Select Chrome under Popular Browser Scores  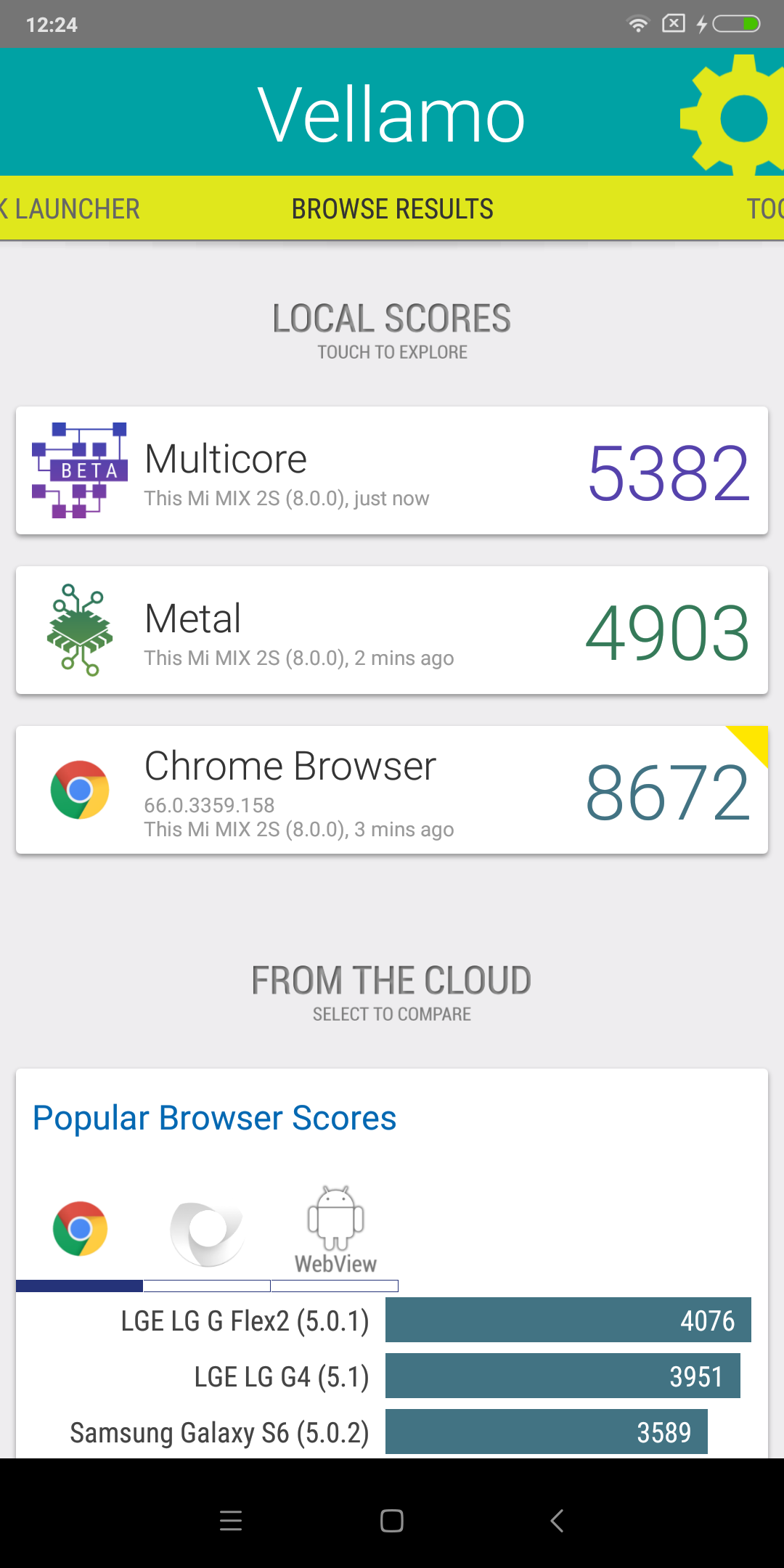click(x=80, y=1228)
